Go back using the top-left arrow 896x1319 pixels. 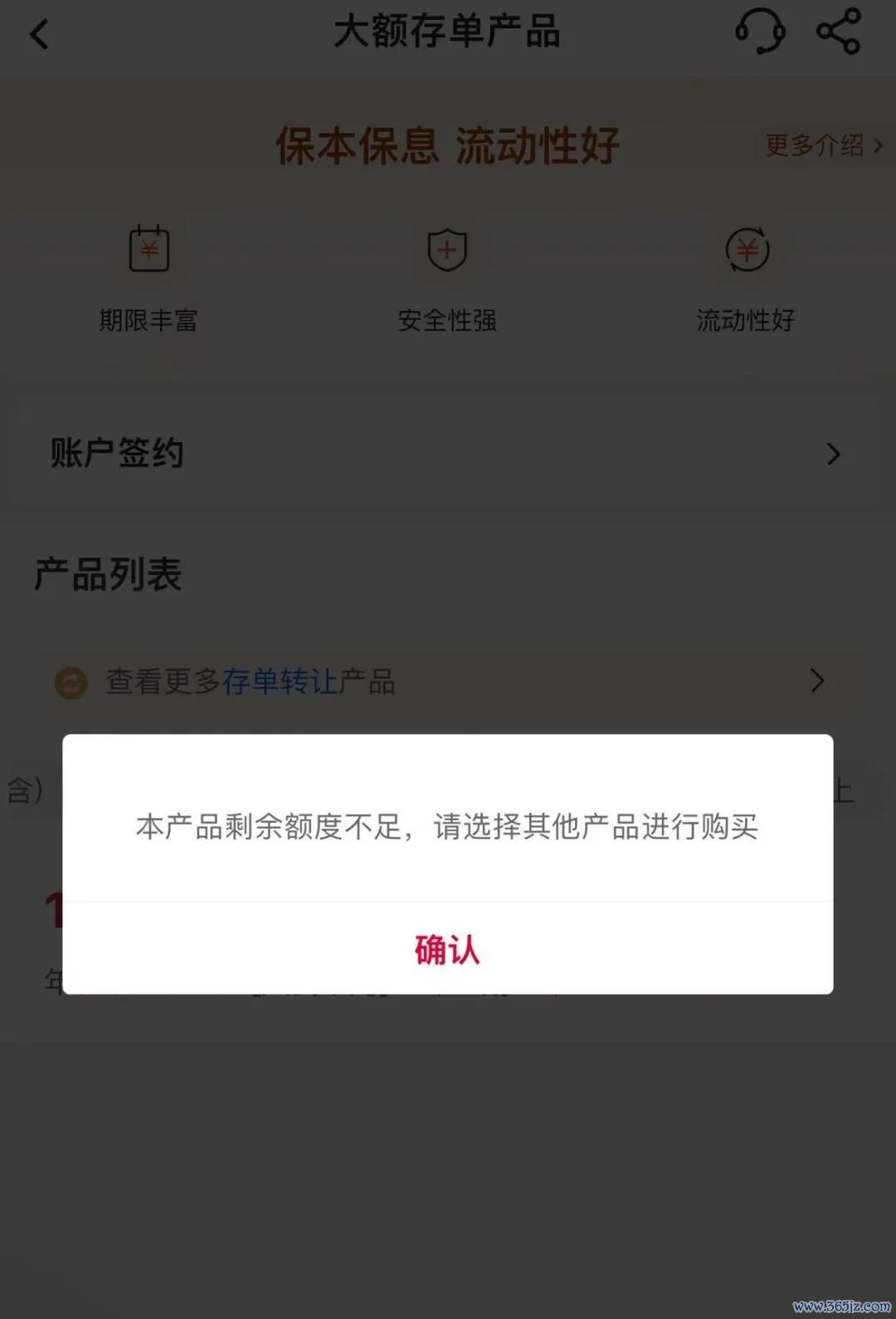(40, 35)
